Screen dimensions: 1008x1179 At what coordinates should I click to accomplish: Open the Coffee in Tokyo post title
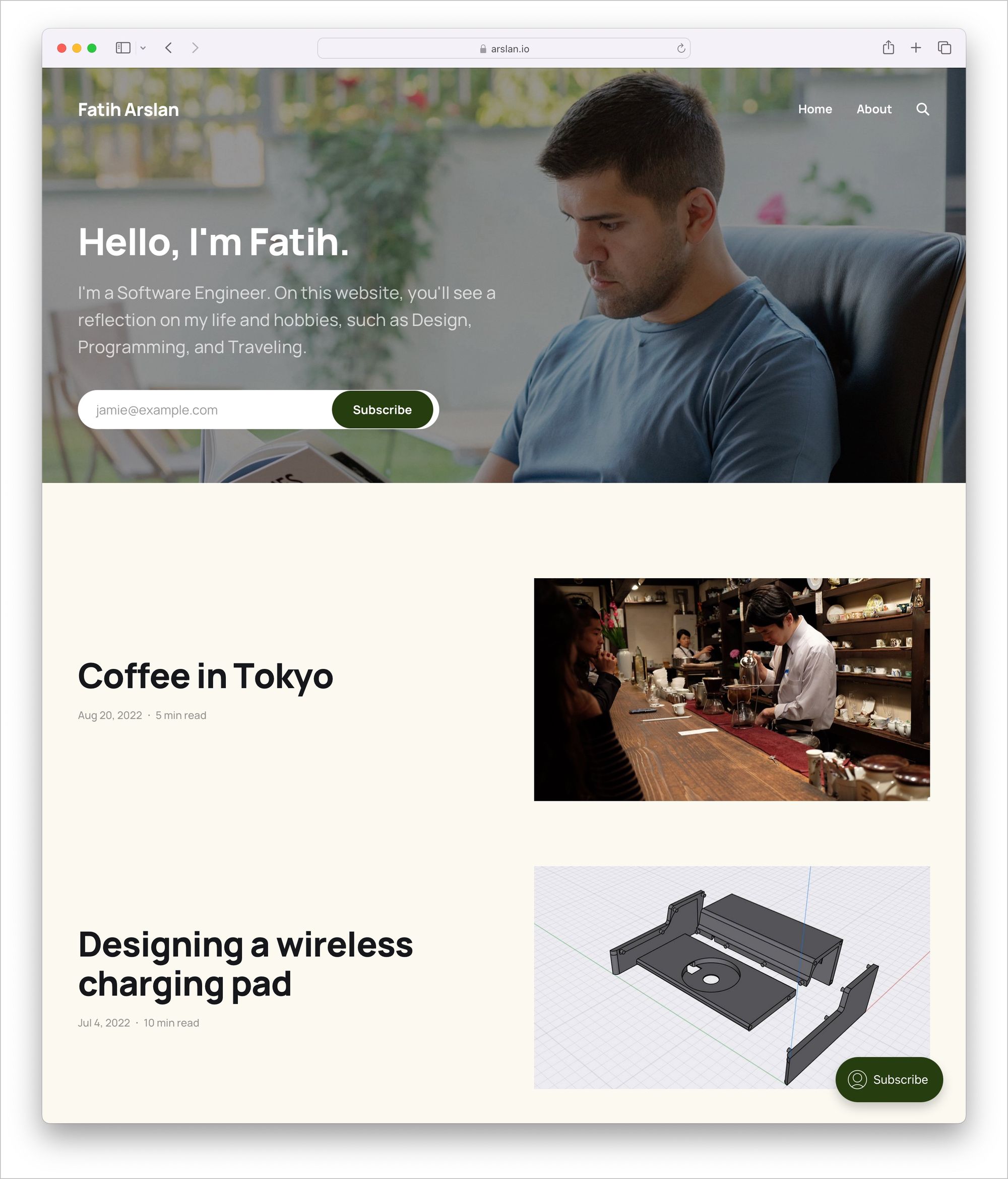[205, 676]
